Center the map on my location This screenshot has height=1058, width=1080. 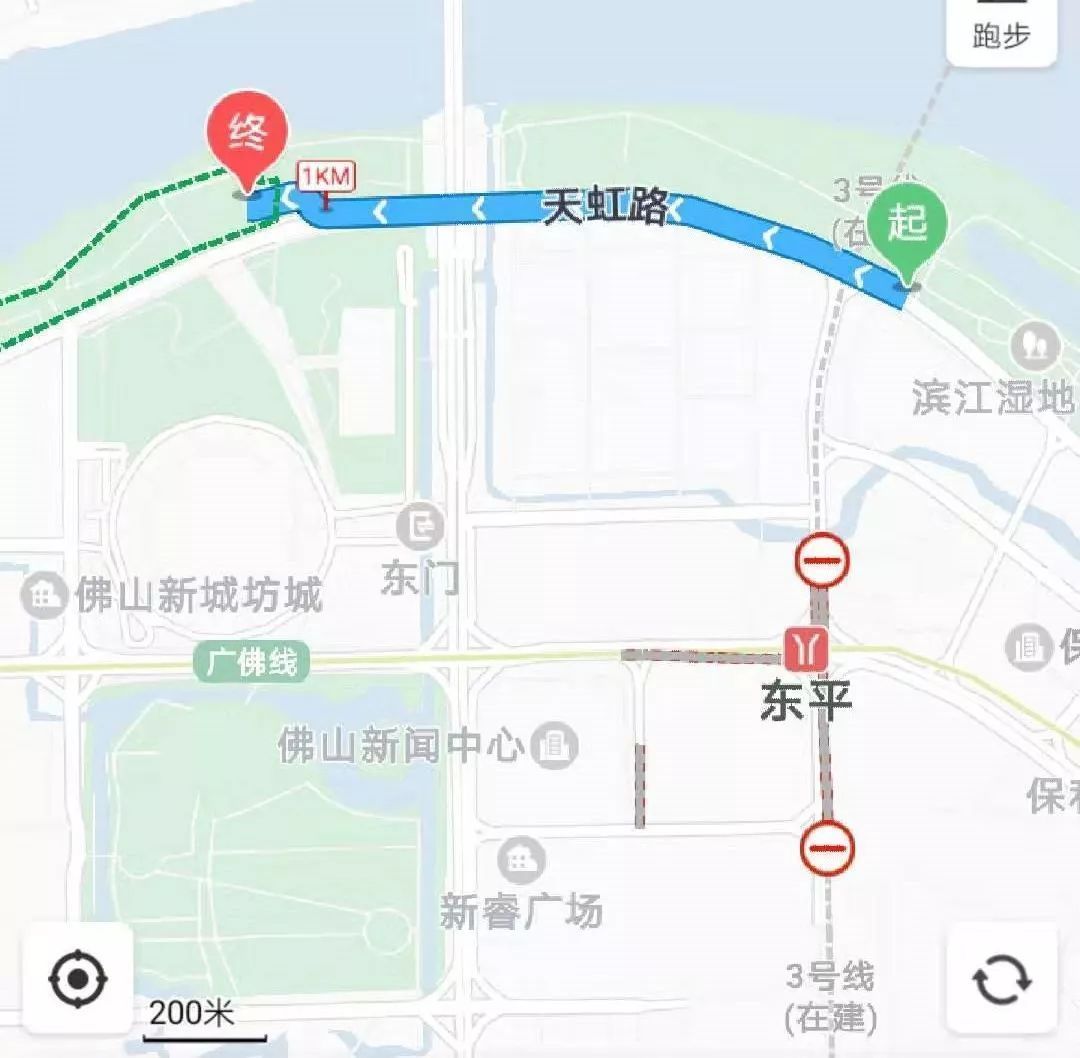[x=78, y=979]
